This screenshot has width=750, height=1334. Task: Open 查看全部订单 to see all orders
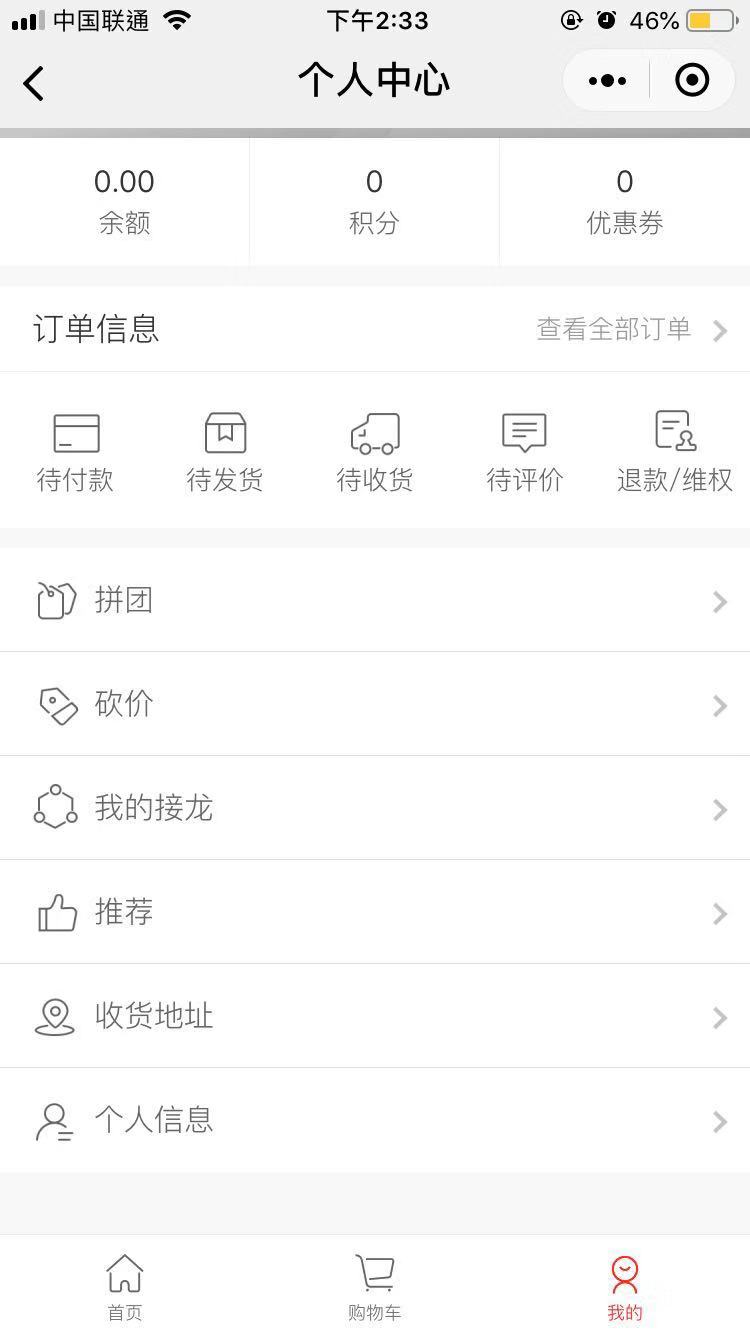click(630, 330)
